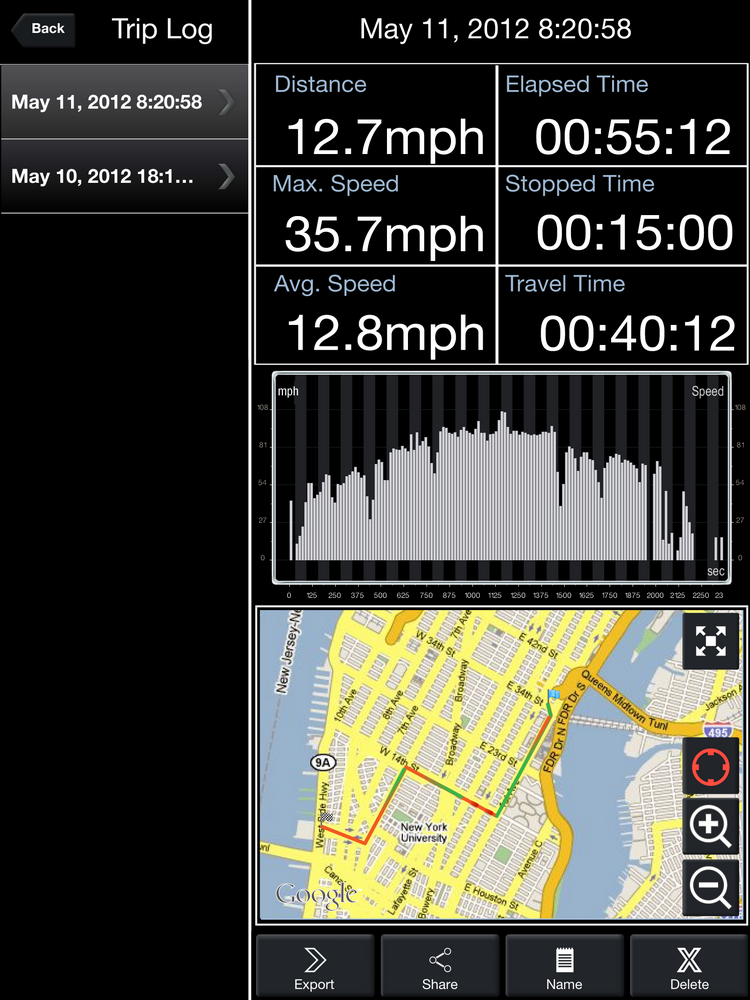The width and height of the screenshot is (750, 1000).
Task: Open the May 10, 2012 trip entry
Action: (x=123, y=177)
